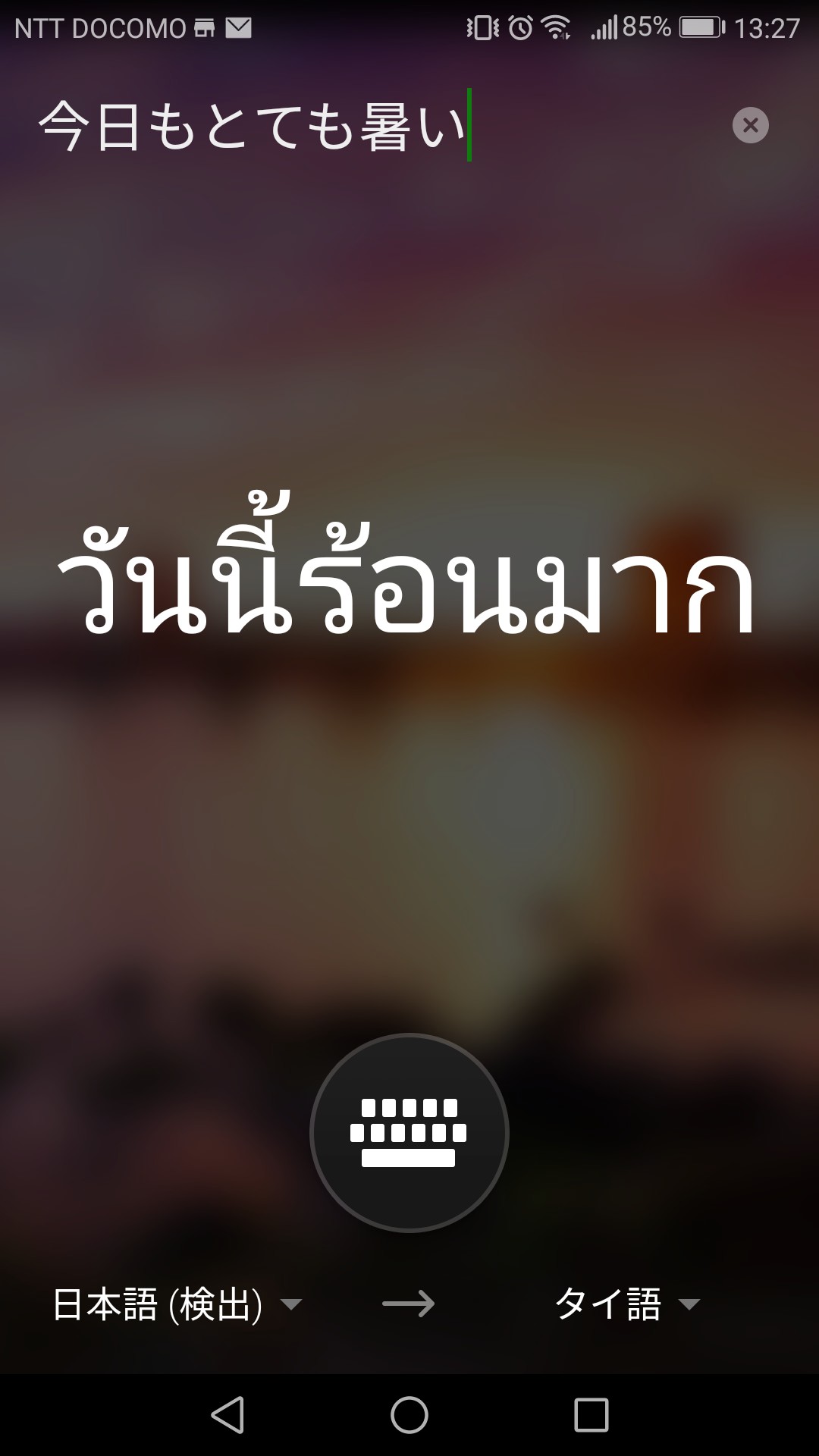
Task: Go to the home screen
Action: point(409,1415)
